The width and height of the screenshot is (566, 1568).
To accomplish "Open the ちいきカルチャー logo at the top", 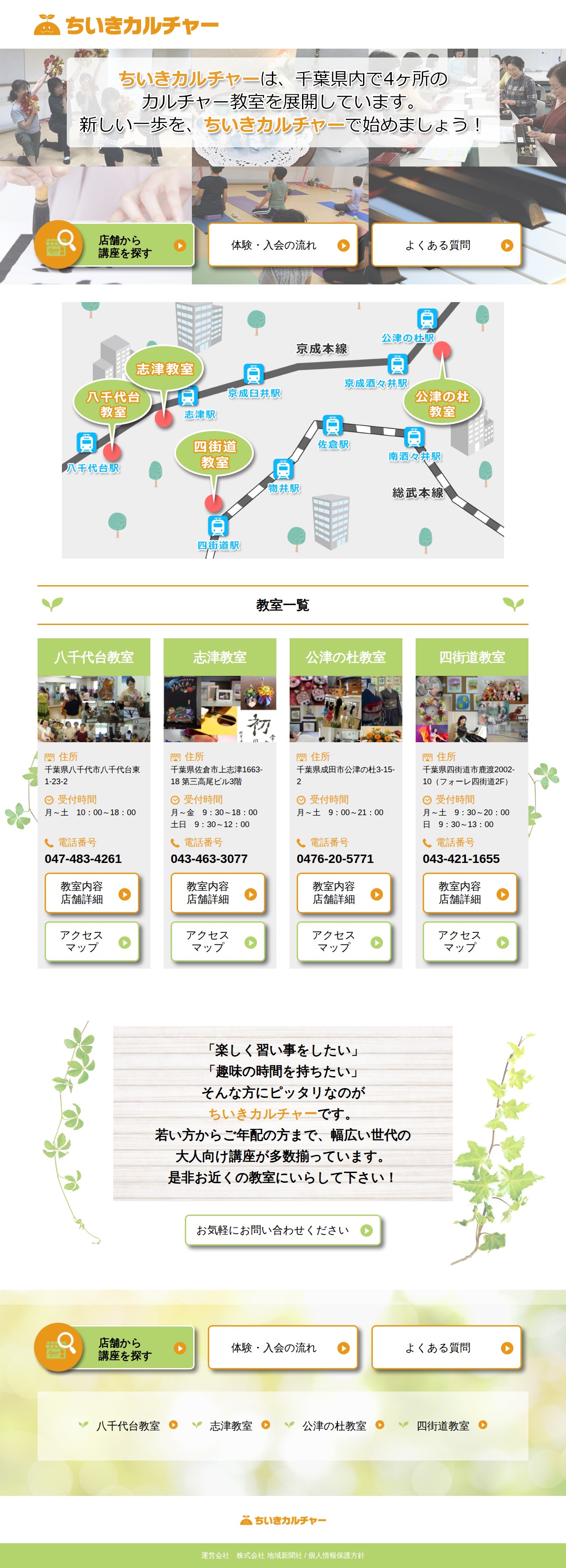I will pos(126,25).
